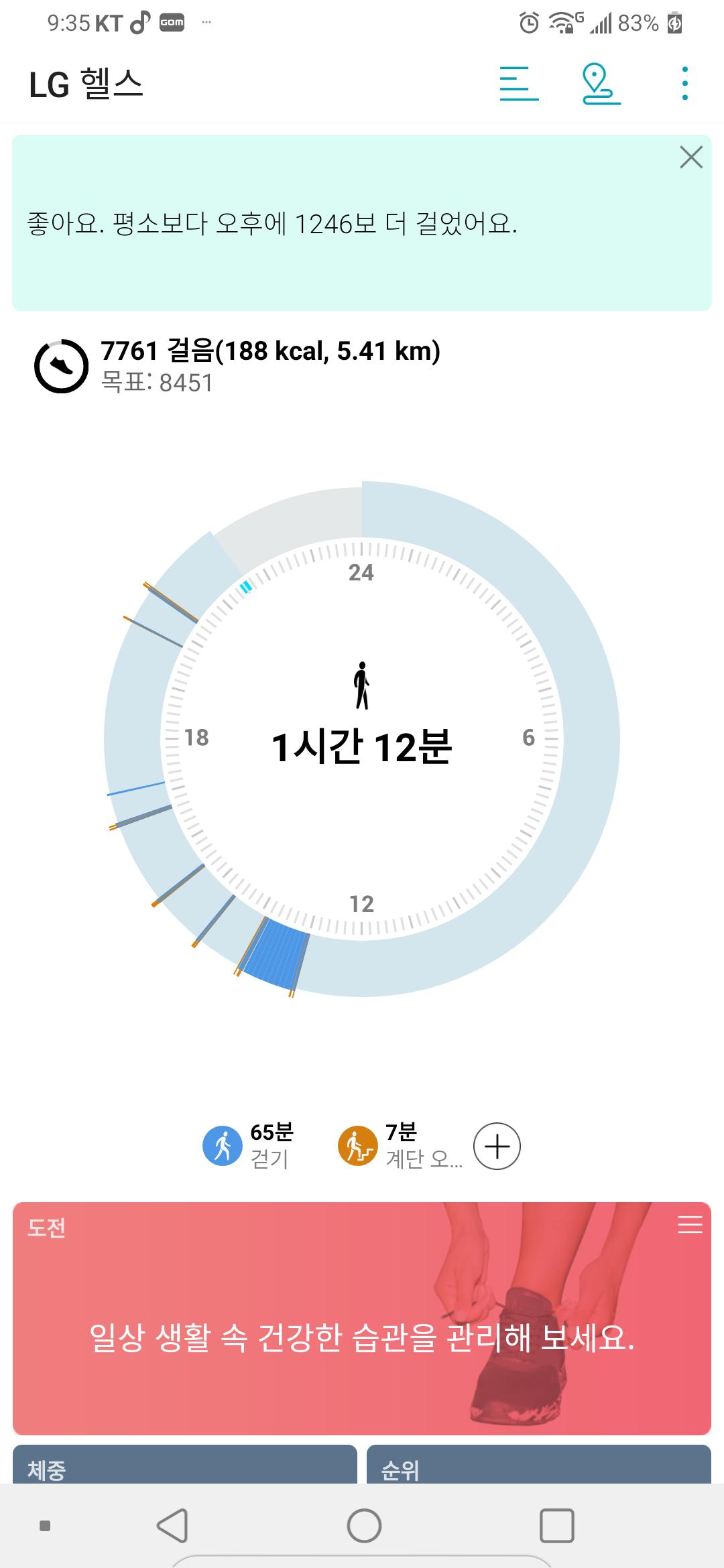Screen dimensions: 724x1568
Task: Select the 7분 stair climbing activity
Action: point(400,1146)
